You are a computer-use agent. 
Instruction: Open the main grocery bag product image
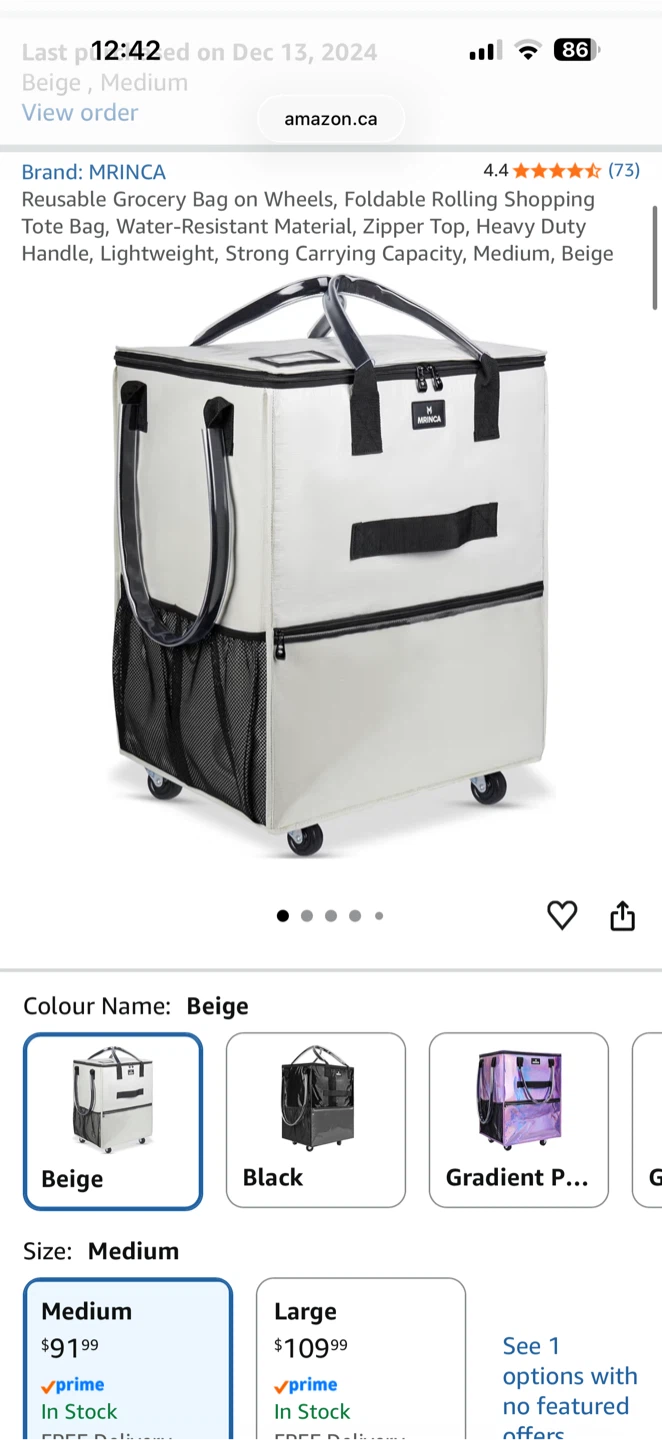point(330,567)
